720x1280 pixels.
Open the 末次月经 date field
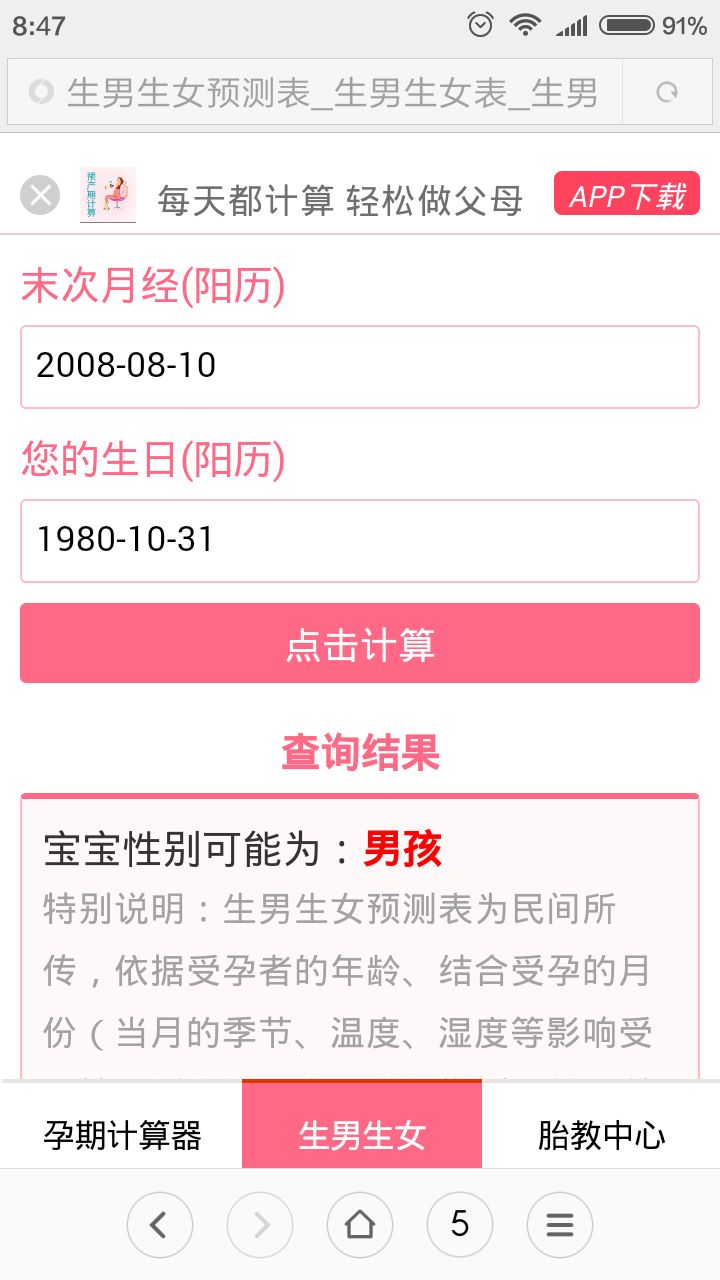(x=360, y=366)
